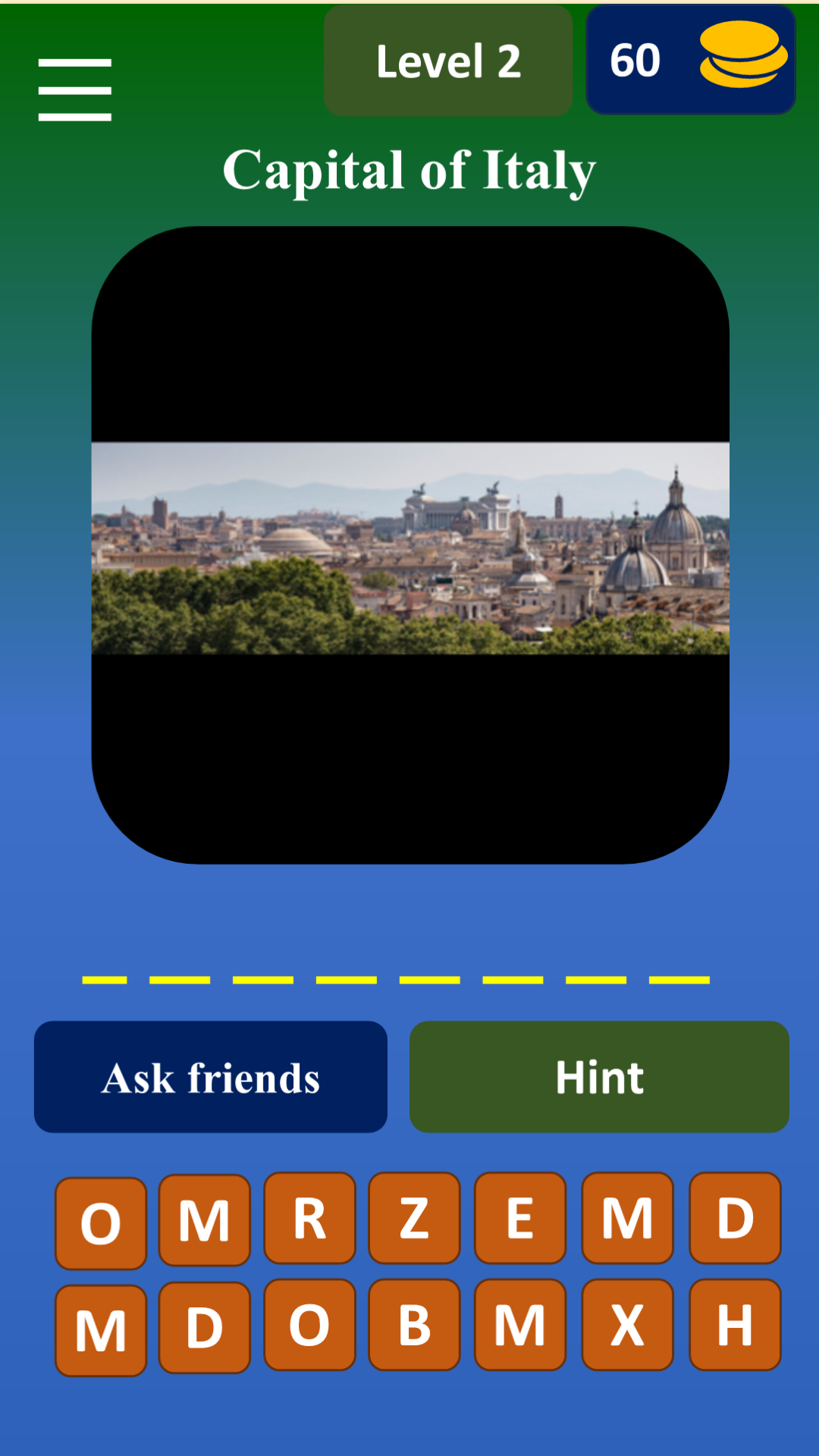Use the Hint button
Screen dimensions: 819x1456
[599, 1077]
